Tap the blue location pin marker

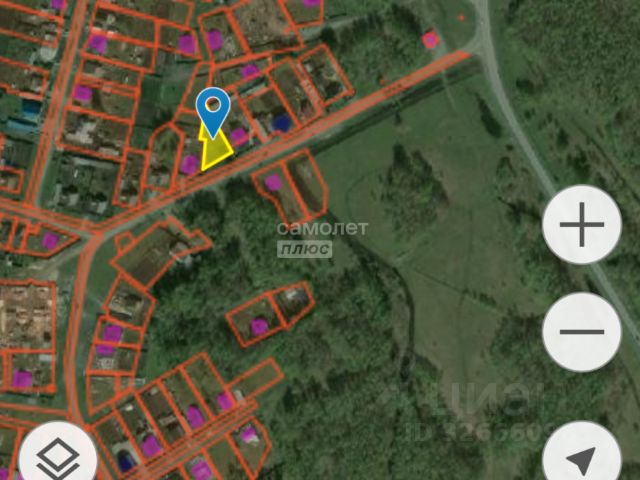pyautogui.click(x=212, y=108)
